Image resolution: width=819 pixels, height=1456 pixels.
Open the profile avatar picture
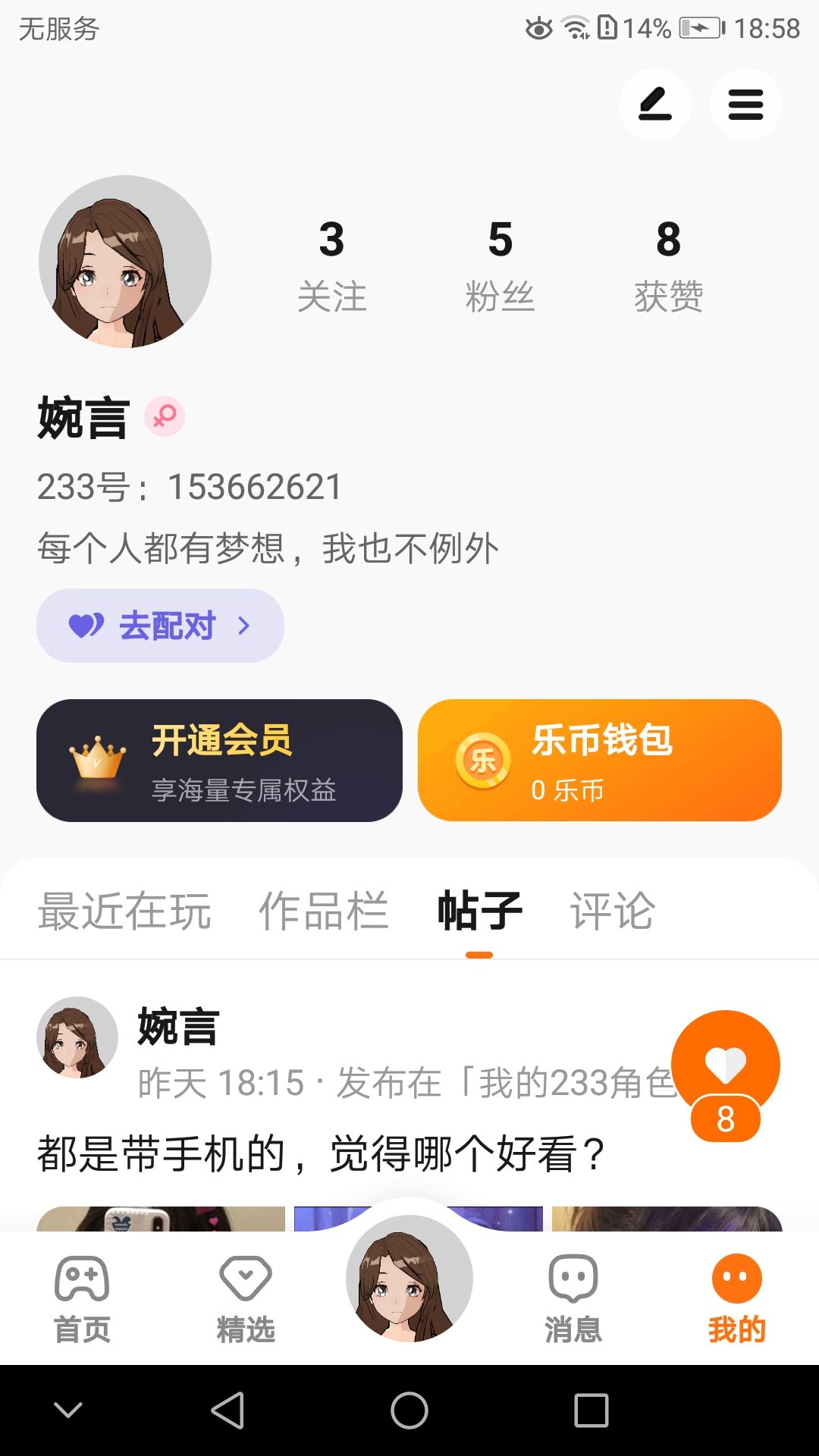(x=125, y=262)
